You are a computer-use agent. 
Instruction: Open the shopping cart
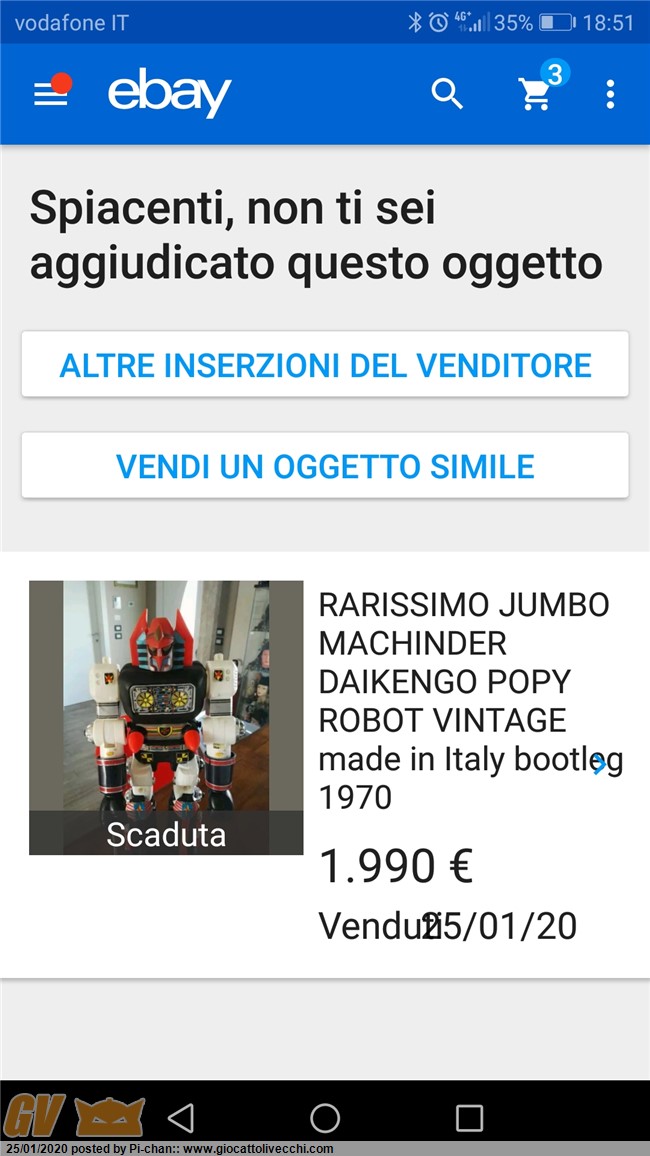[536, 94]
